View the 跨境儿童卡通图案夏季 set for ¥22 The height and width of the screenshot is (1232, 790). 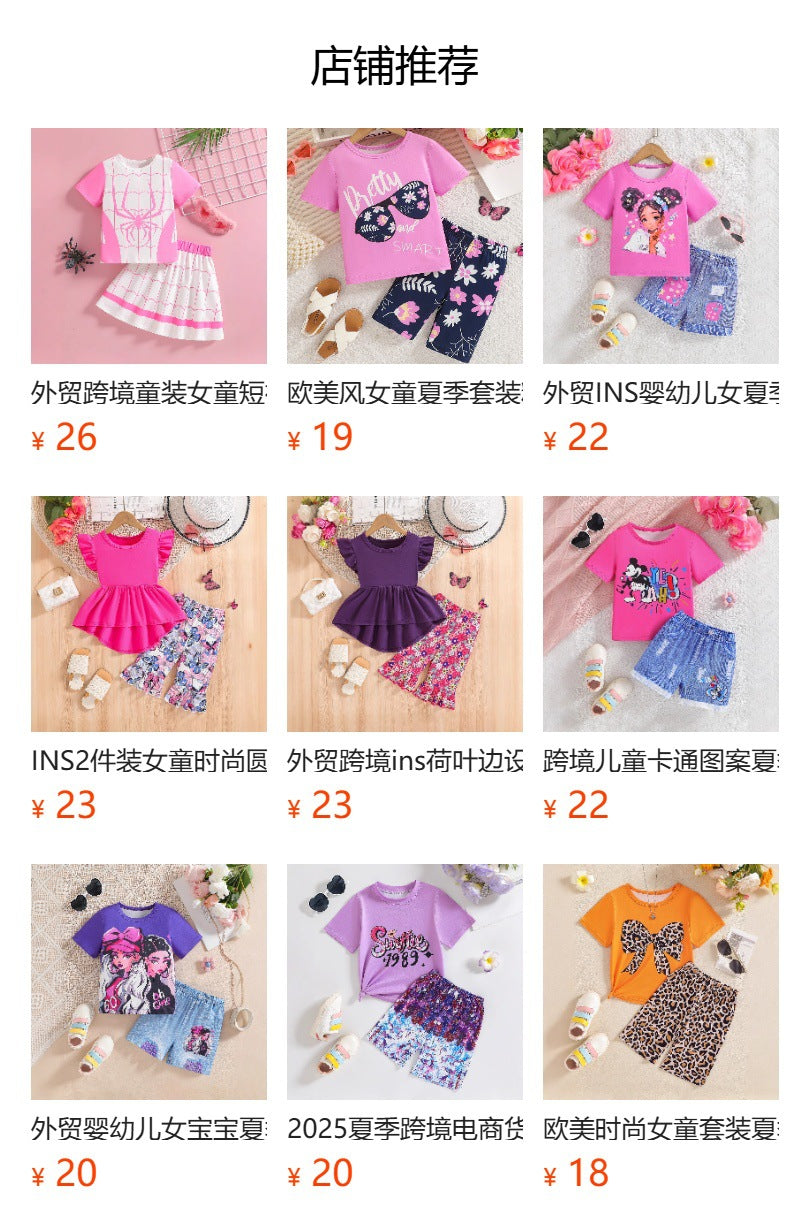[660, 614]
